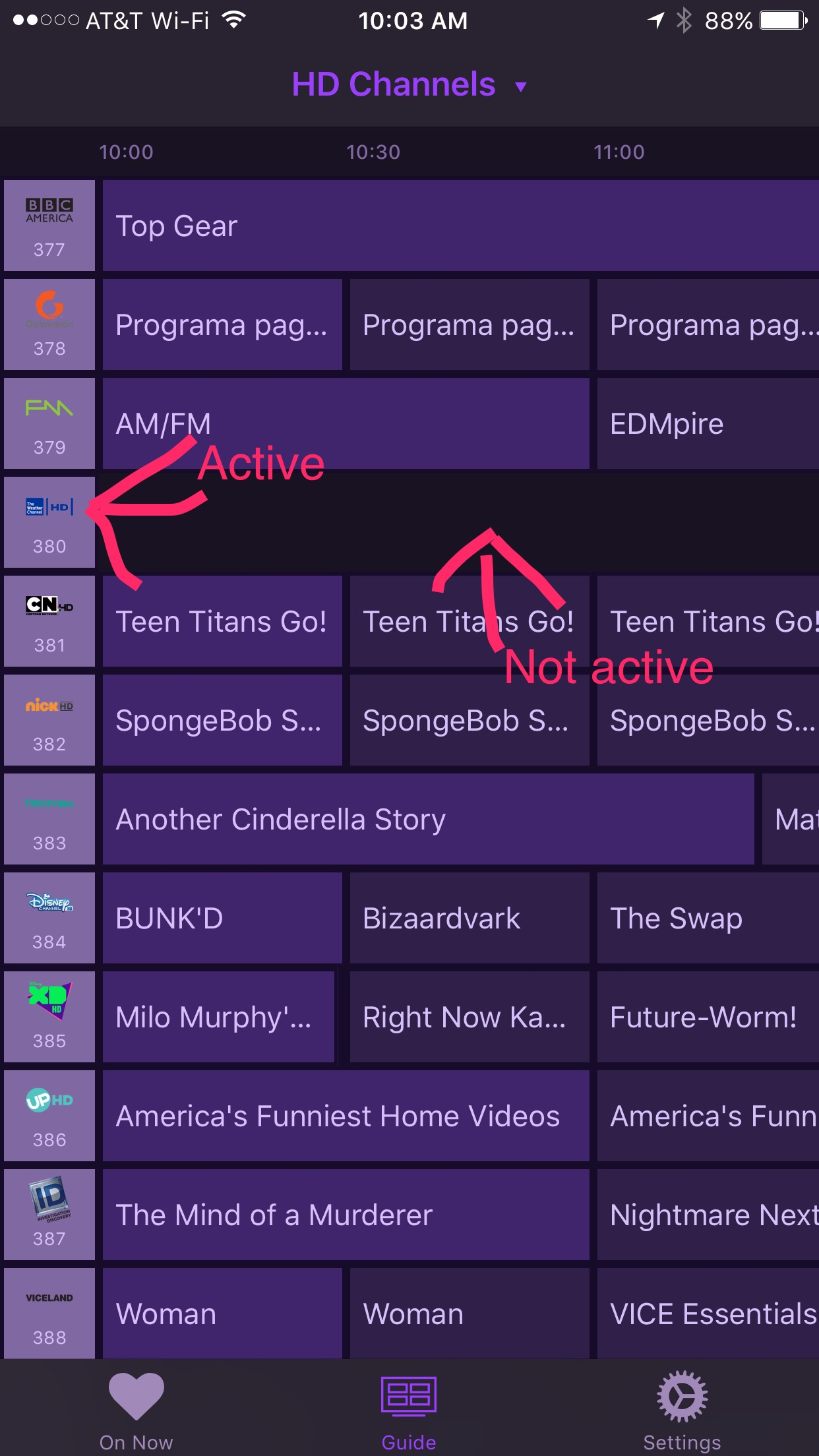Tap The Swap listing
The width and height of the screenshot is (819, 1456).
(707, 918)
